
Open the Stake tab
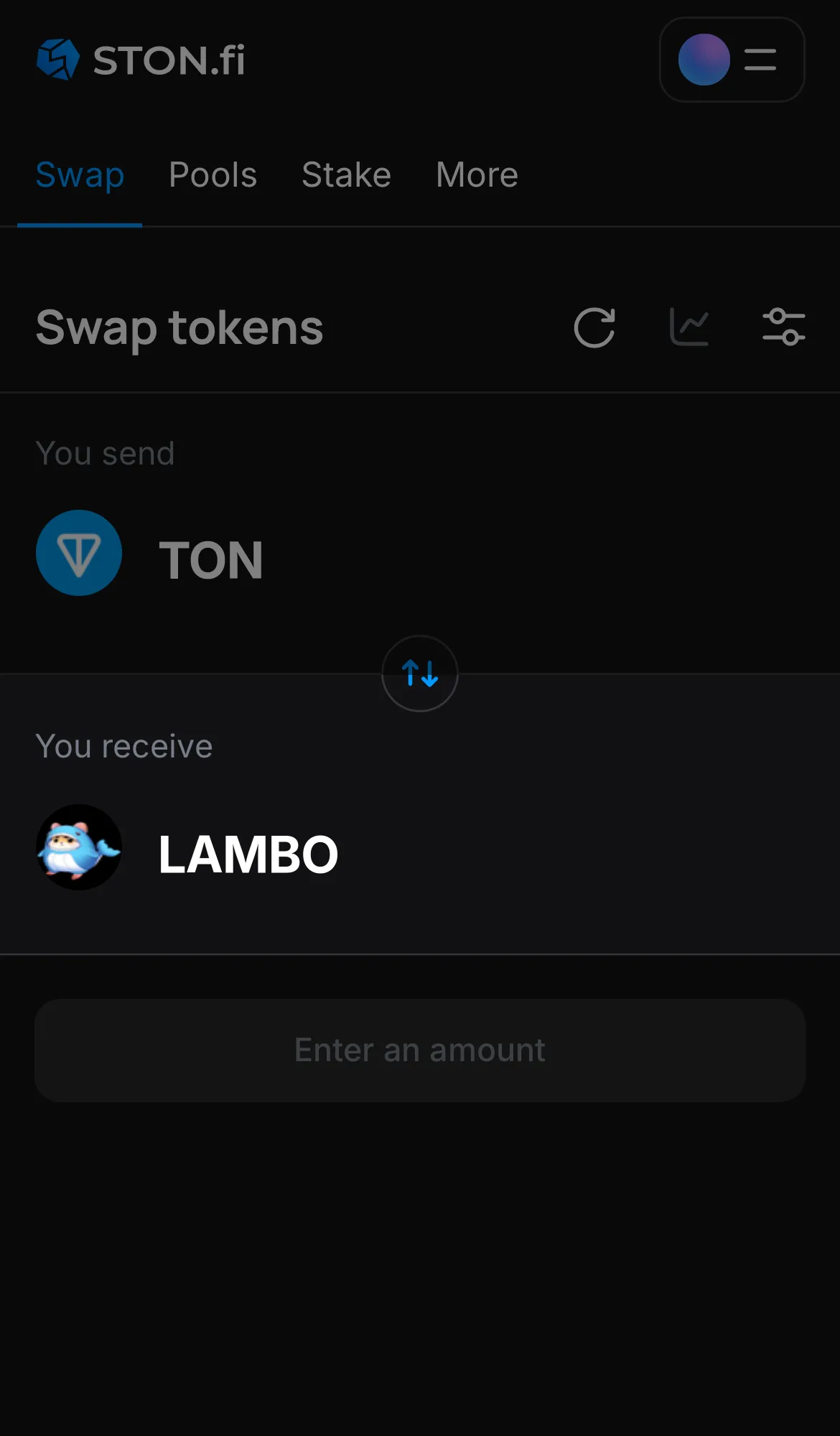click(346, 174)
